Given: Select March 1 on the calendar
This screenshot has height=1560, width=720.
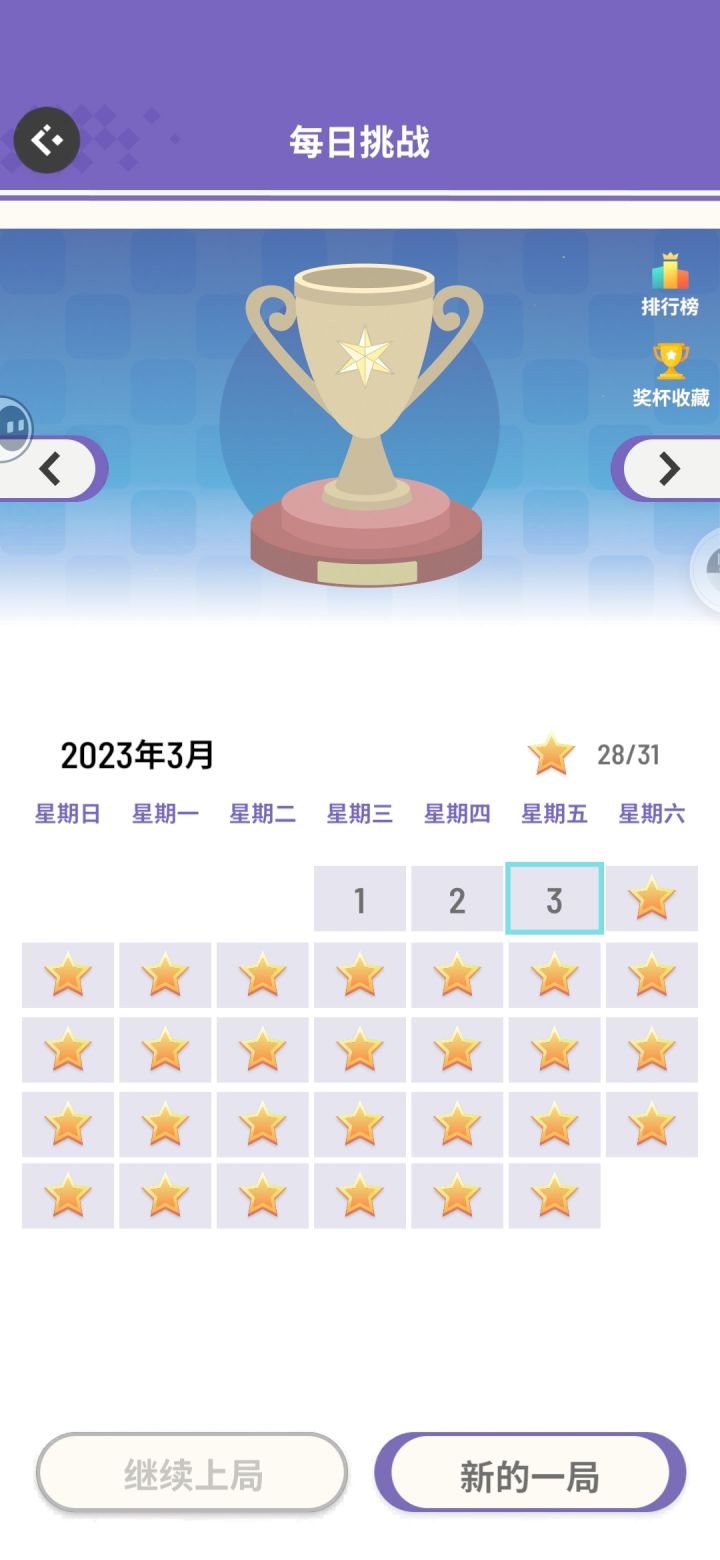Looking at the screenshot, I should tap(360, 900).
